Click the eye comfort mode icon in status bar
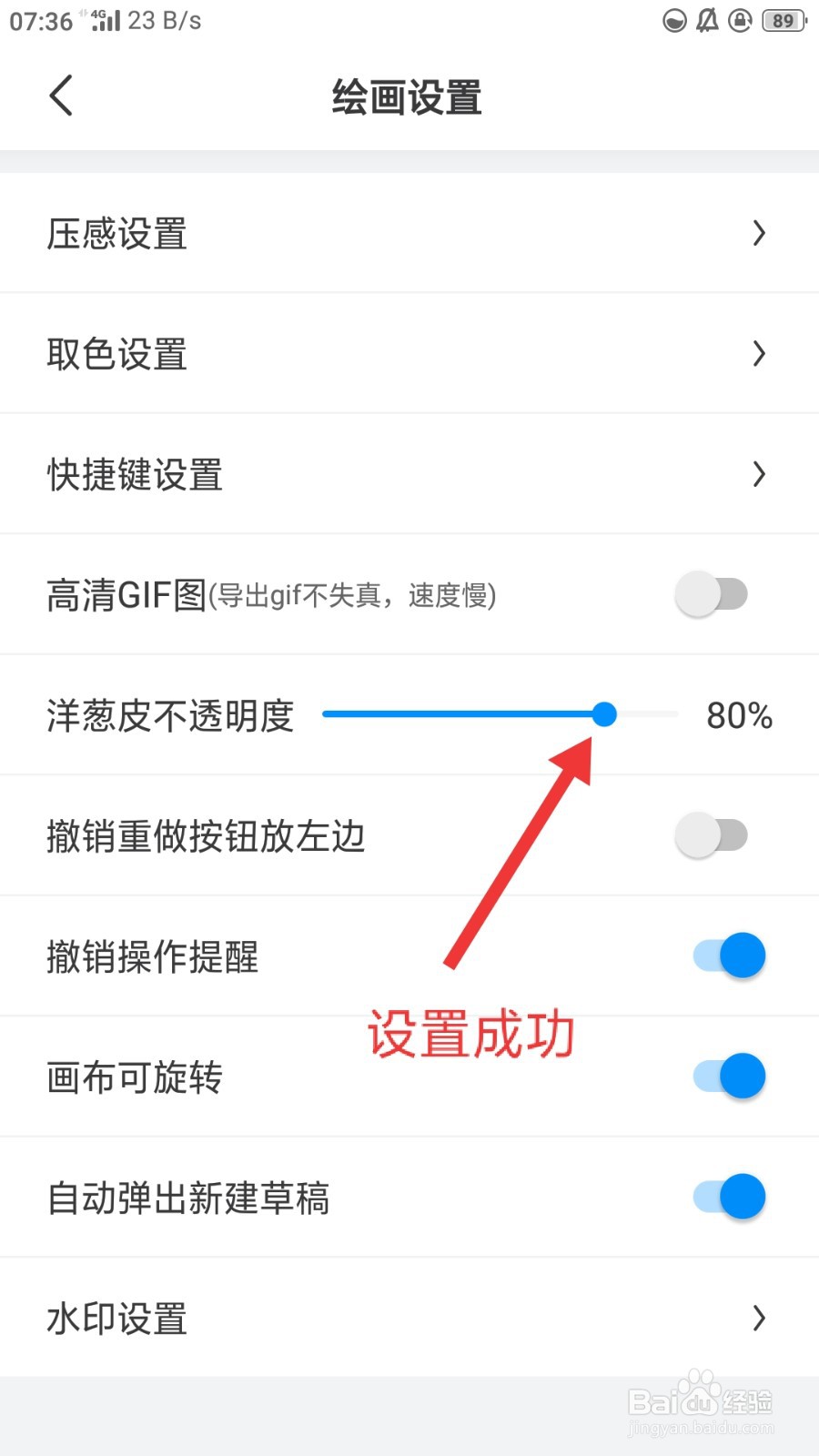Image resolution: width=819 pixels, height=1456 pixels. [x=673, y=20]
